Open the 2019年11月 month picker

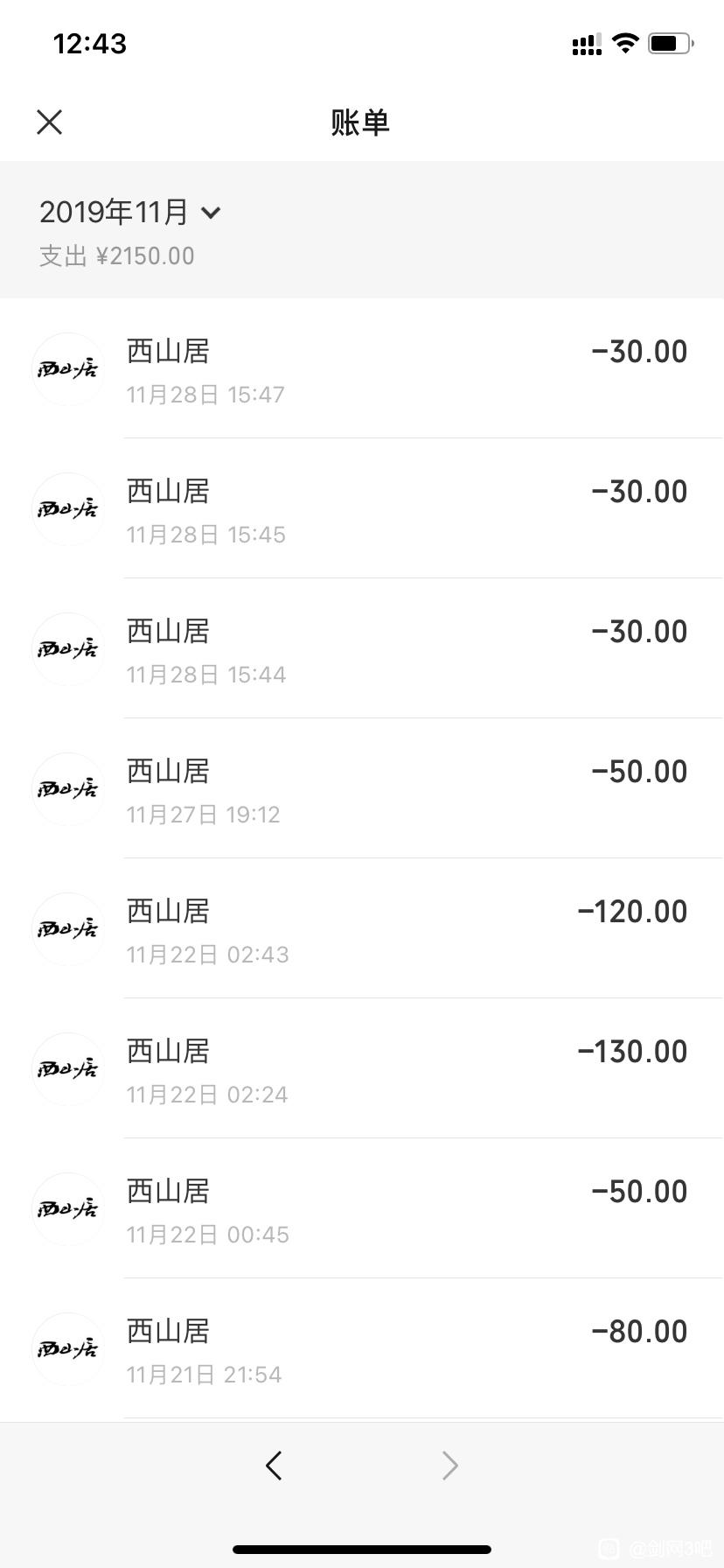point(130,212)
